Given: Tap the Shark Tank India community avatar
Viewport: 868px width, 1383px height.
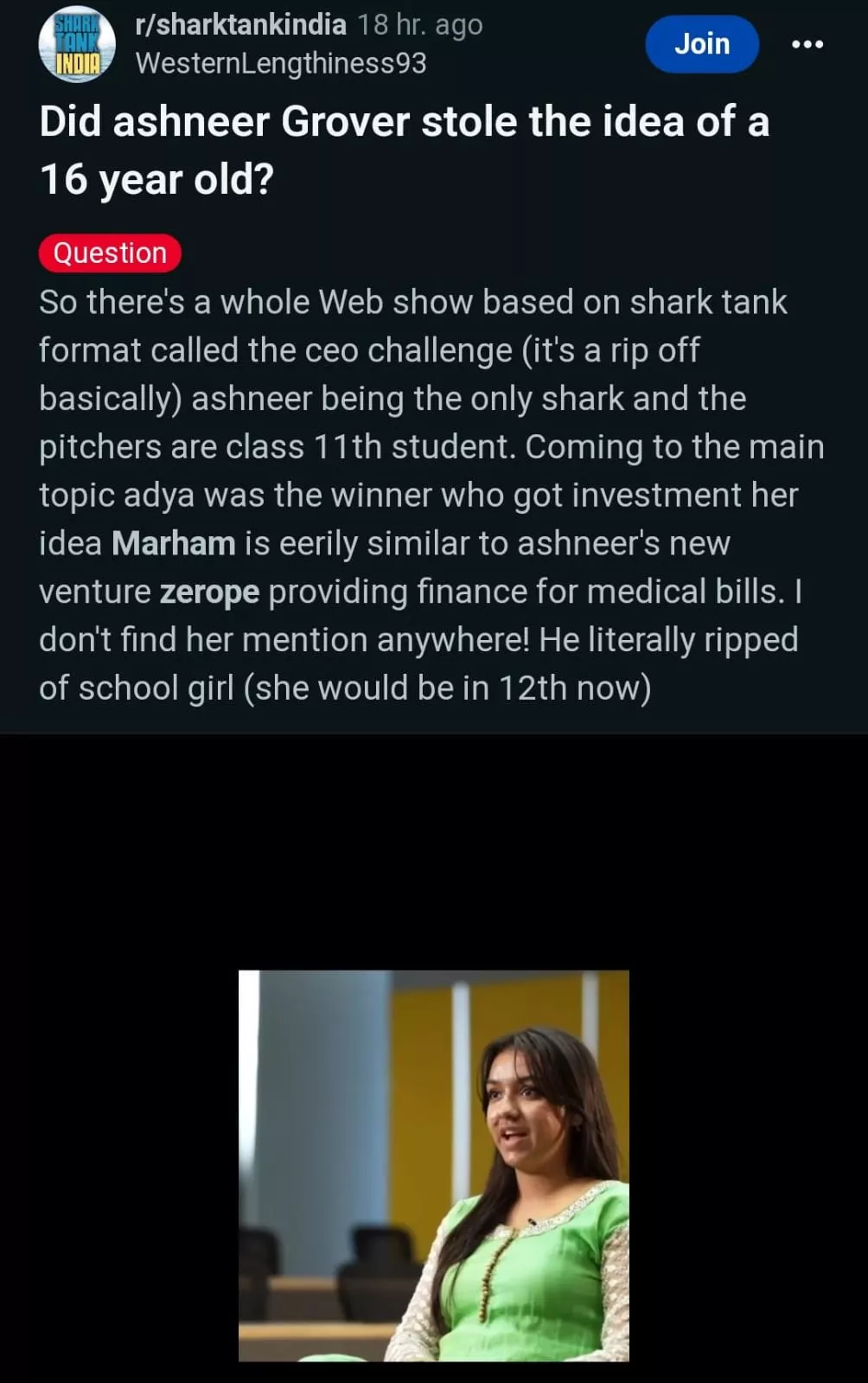Looking at the screenshot, I should (77, 44).
